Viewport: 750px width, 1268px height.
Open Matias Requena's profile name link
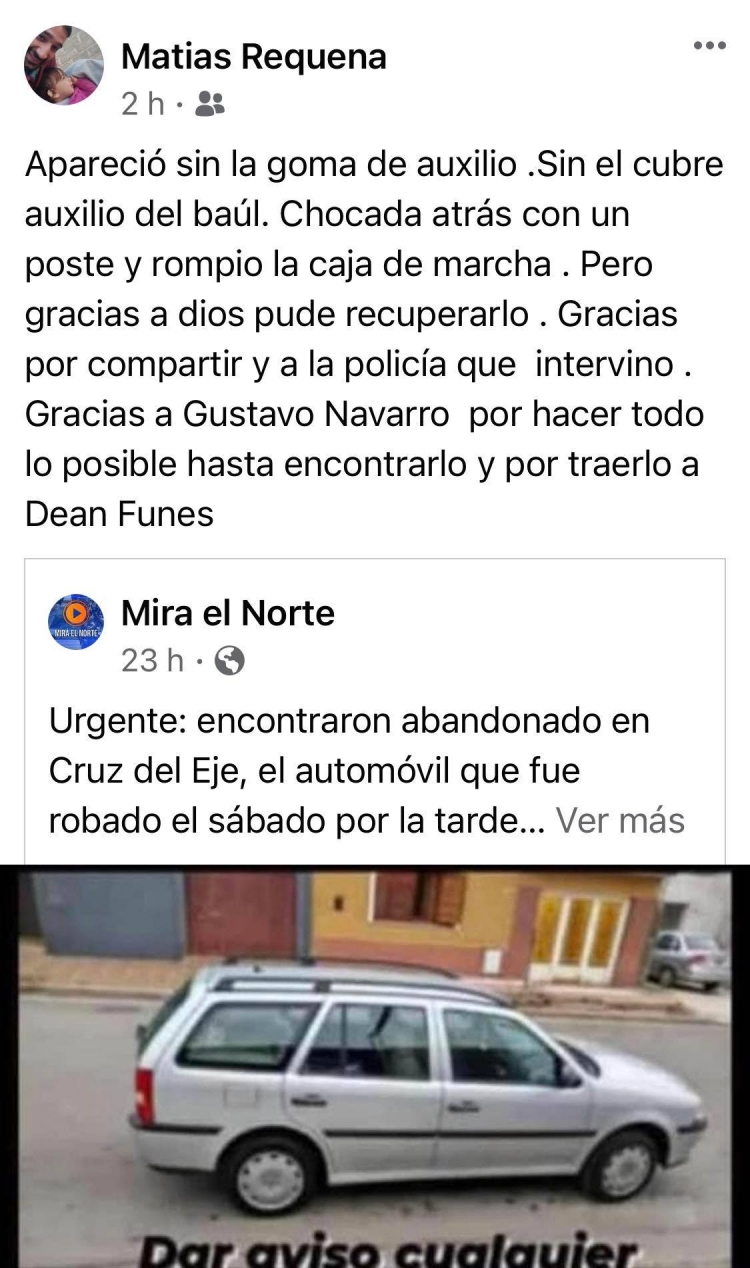253,57
